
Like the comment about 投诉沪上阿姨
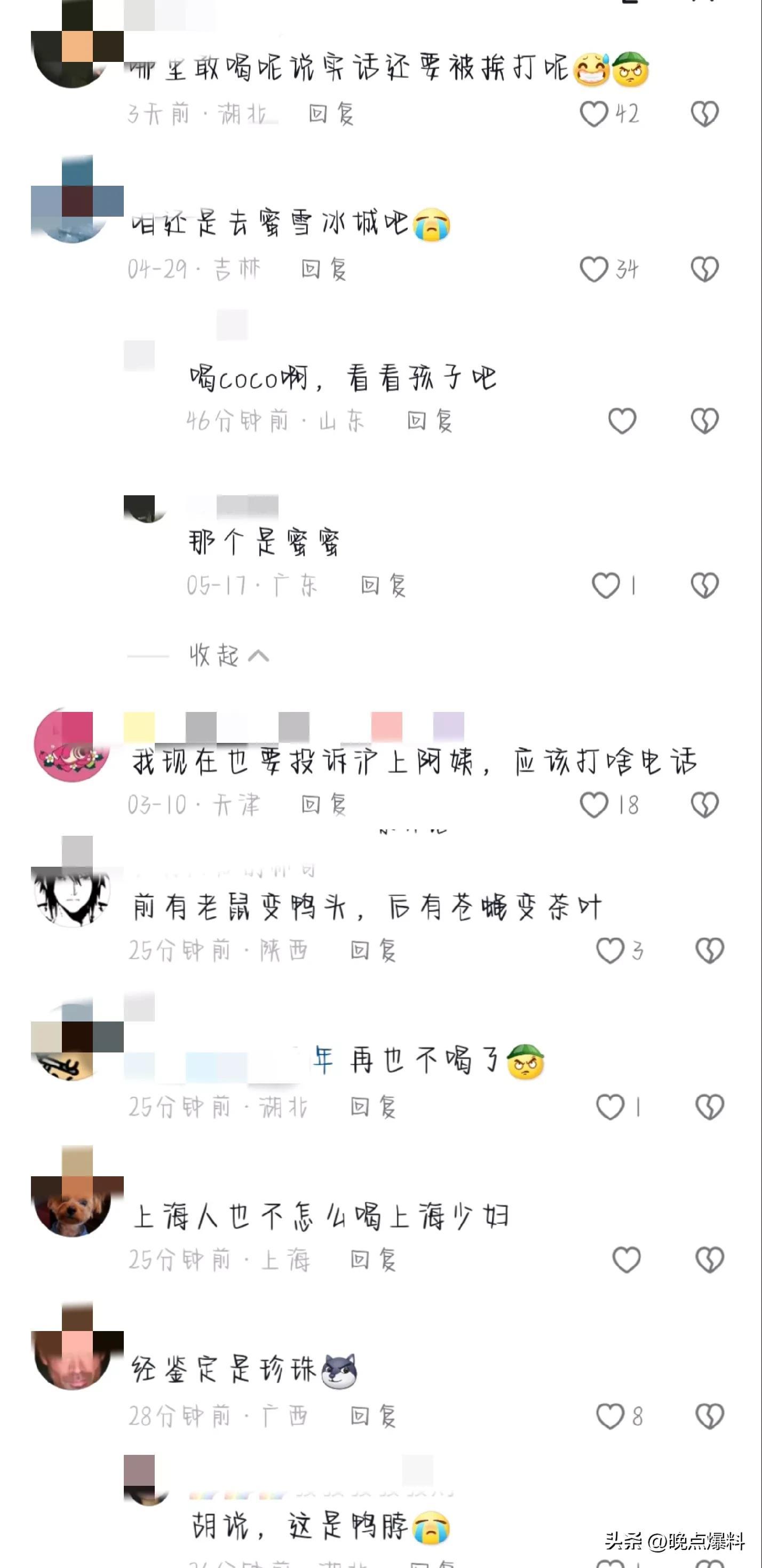pyautogui.click(x=594, y=805)
